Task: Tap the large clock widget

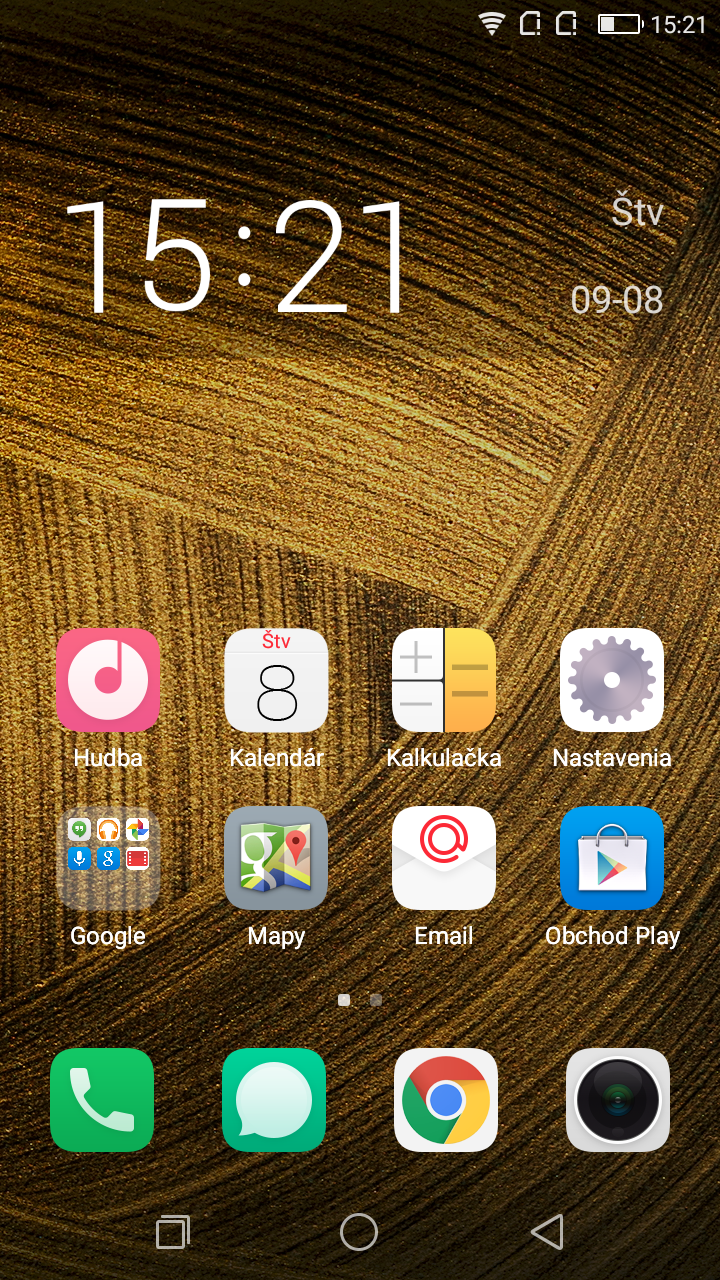Action: click(x=238, y=256)
